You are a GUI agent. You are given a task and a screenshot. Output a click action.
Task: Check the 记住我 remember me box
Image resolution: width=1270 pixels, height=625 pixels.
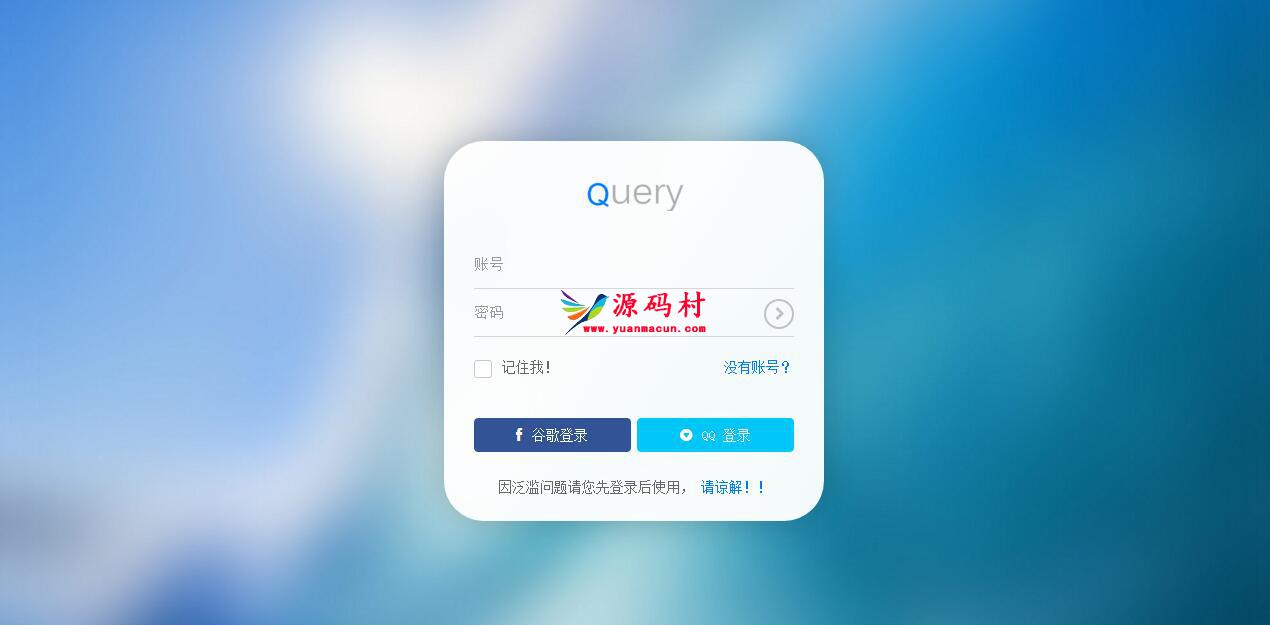pyautogui.click(x=483, y=369)
